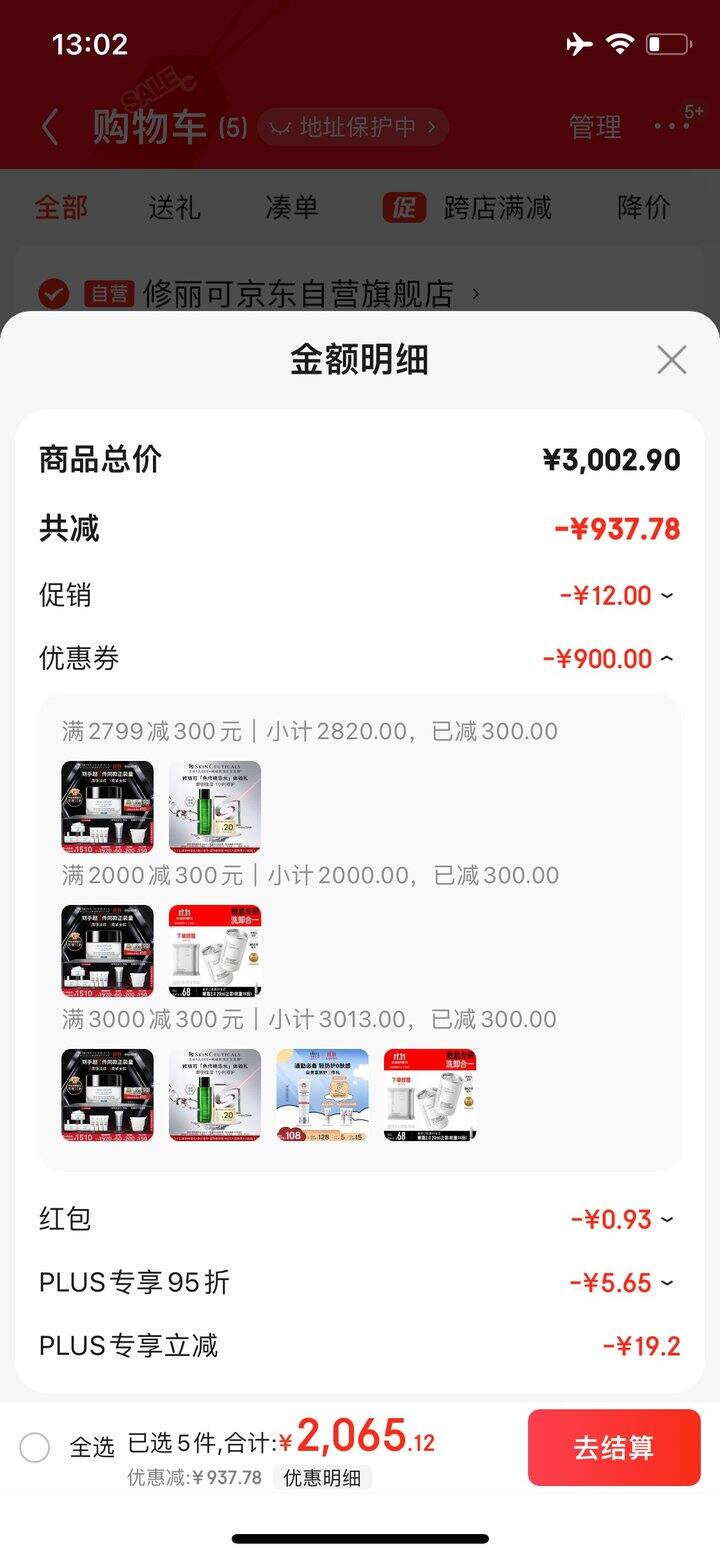Screen dimensions: 720x1559
Task: Tap 去结算 to check out
Action: 613,1447
